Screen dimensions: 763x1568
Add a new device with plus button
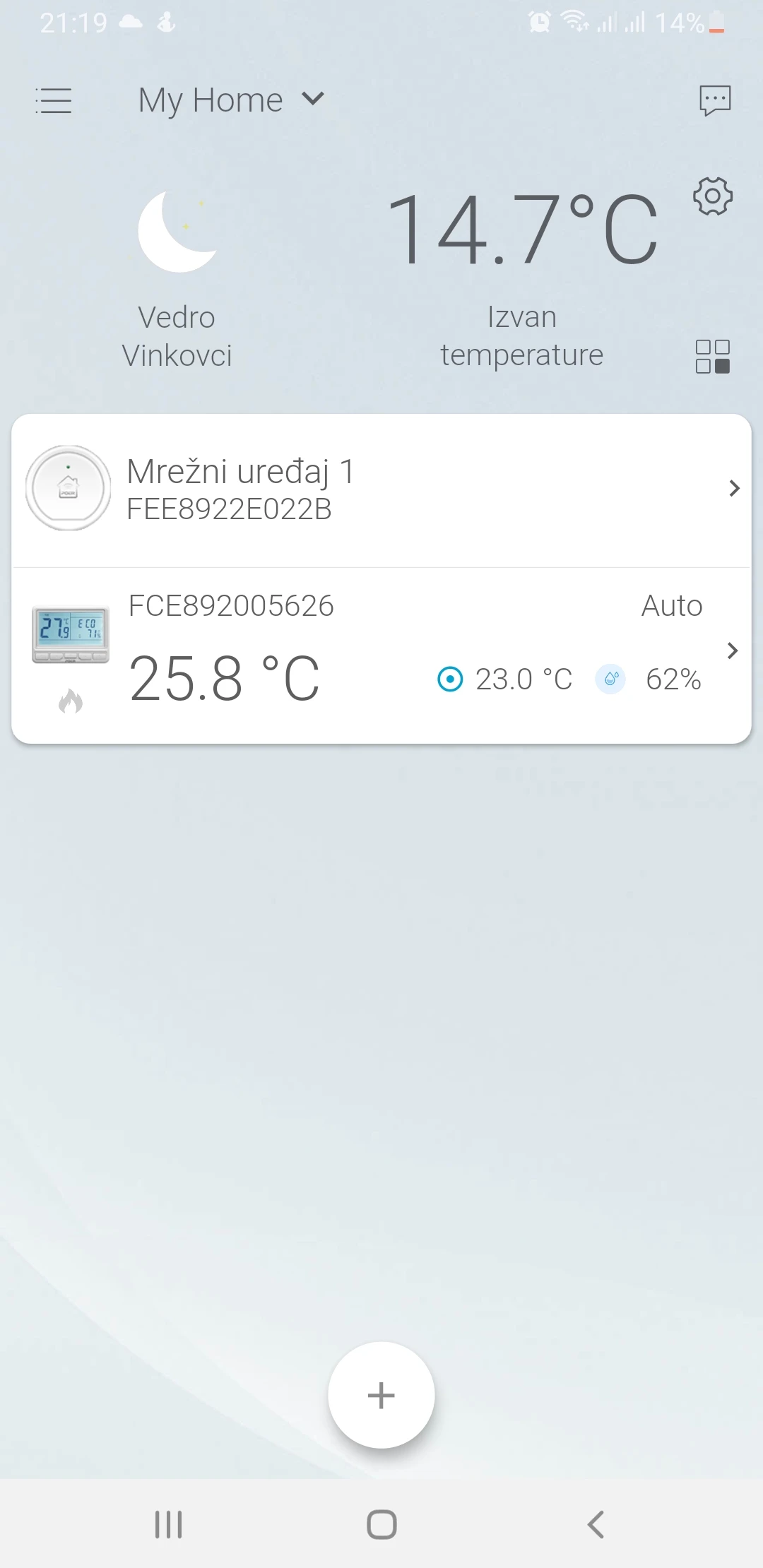(x=381, y=1395)
